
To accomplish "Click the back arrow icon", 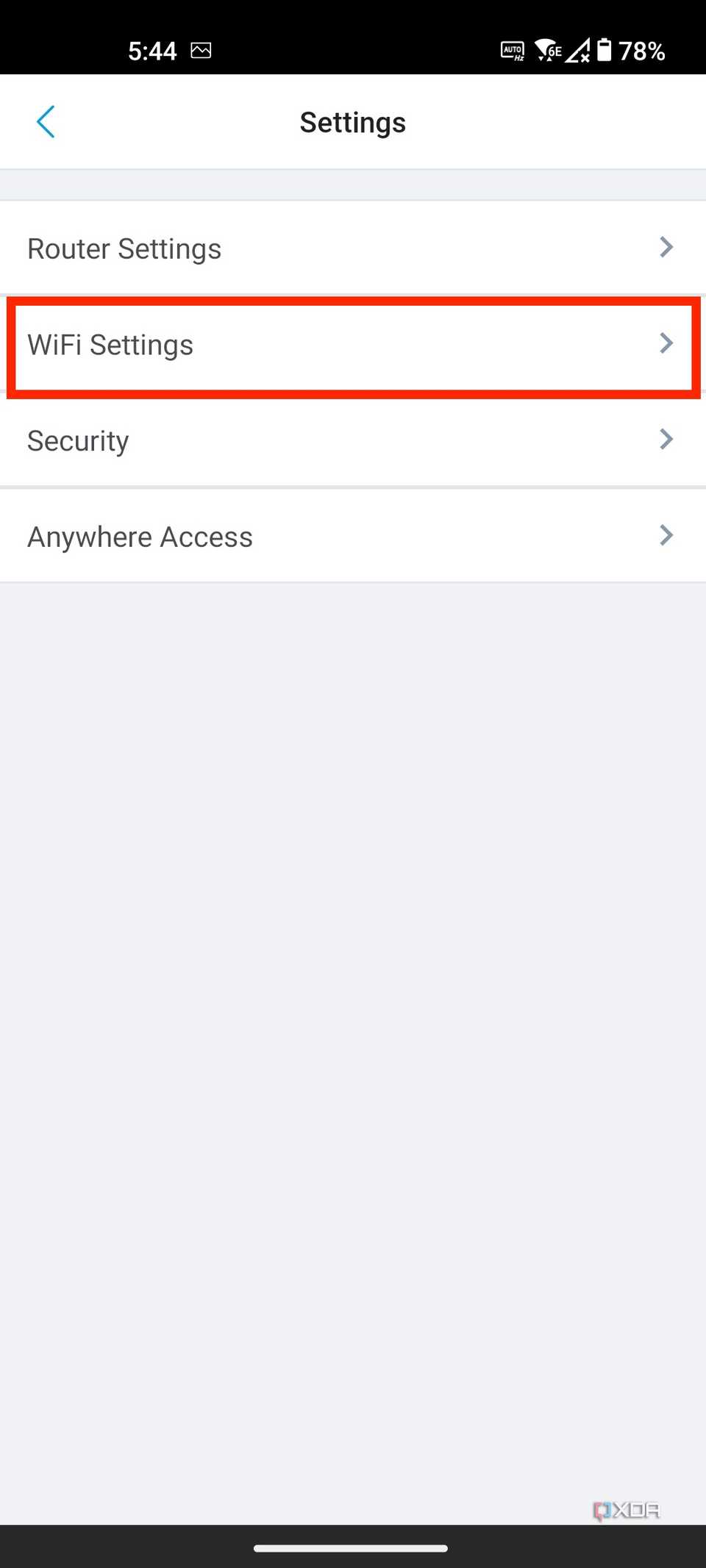I will click(x=46, y=121).
